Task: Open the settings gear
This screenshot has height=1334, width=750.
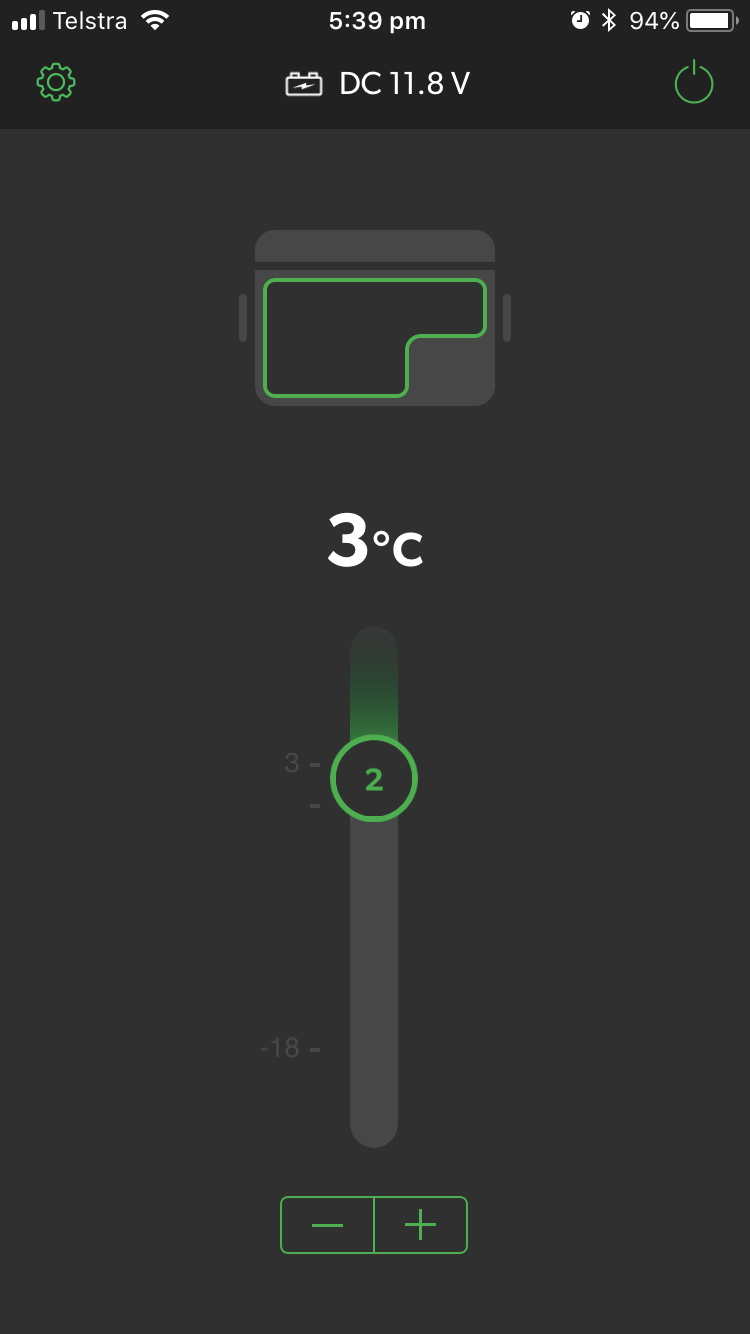Action: (x=56, y=82)
